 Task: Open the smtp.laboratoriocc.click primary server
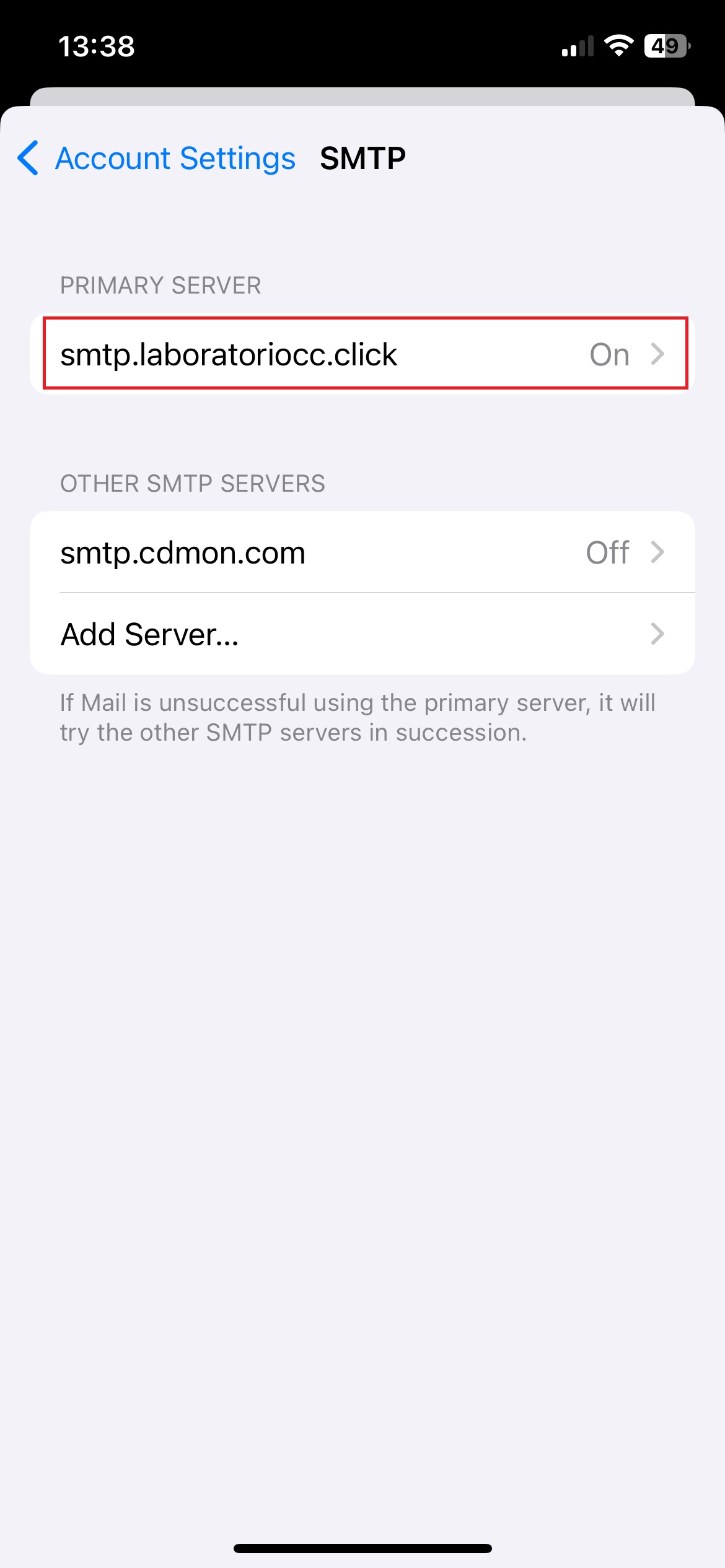362,354
